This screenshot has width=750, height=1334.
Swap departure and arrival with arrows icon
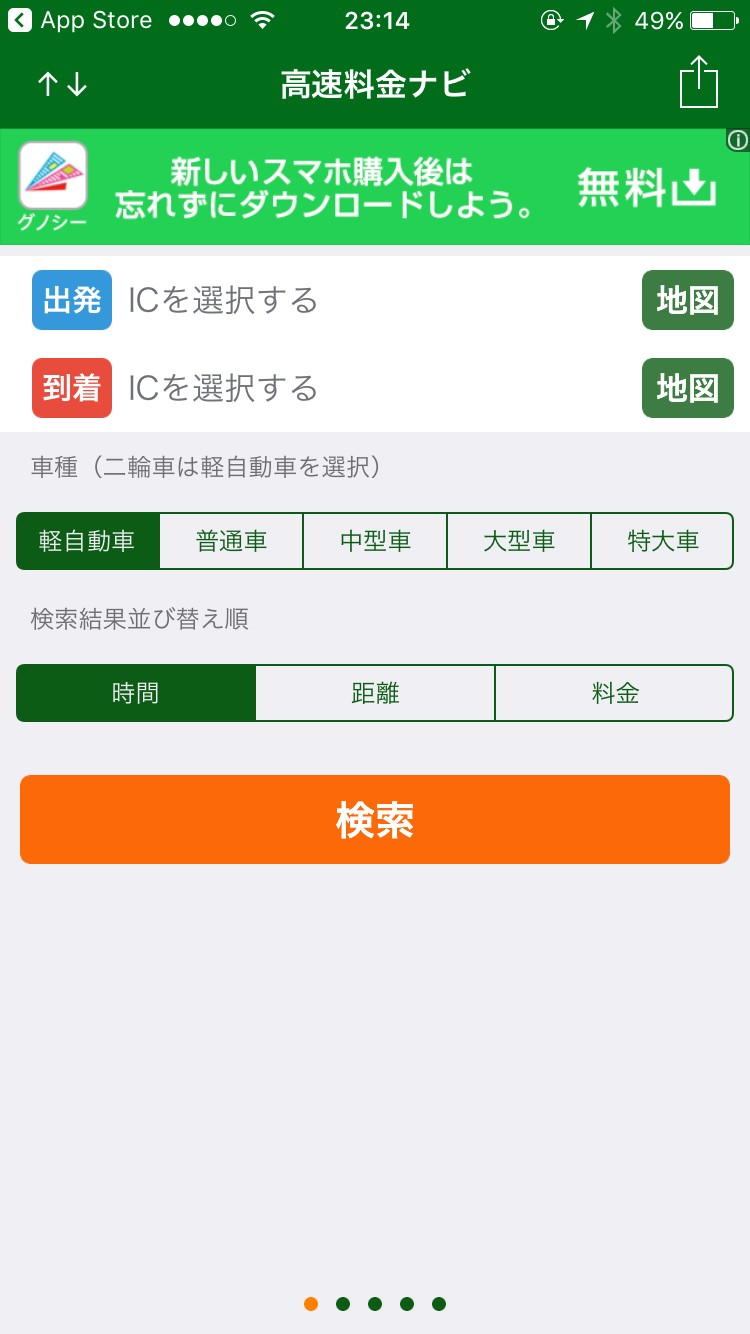[62, 85]
